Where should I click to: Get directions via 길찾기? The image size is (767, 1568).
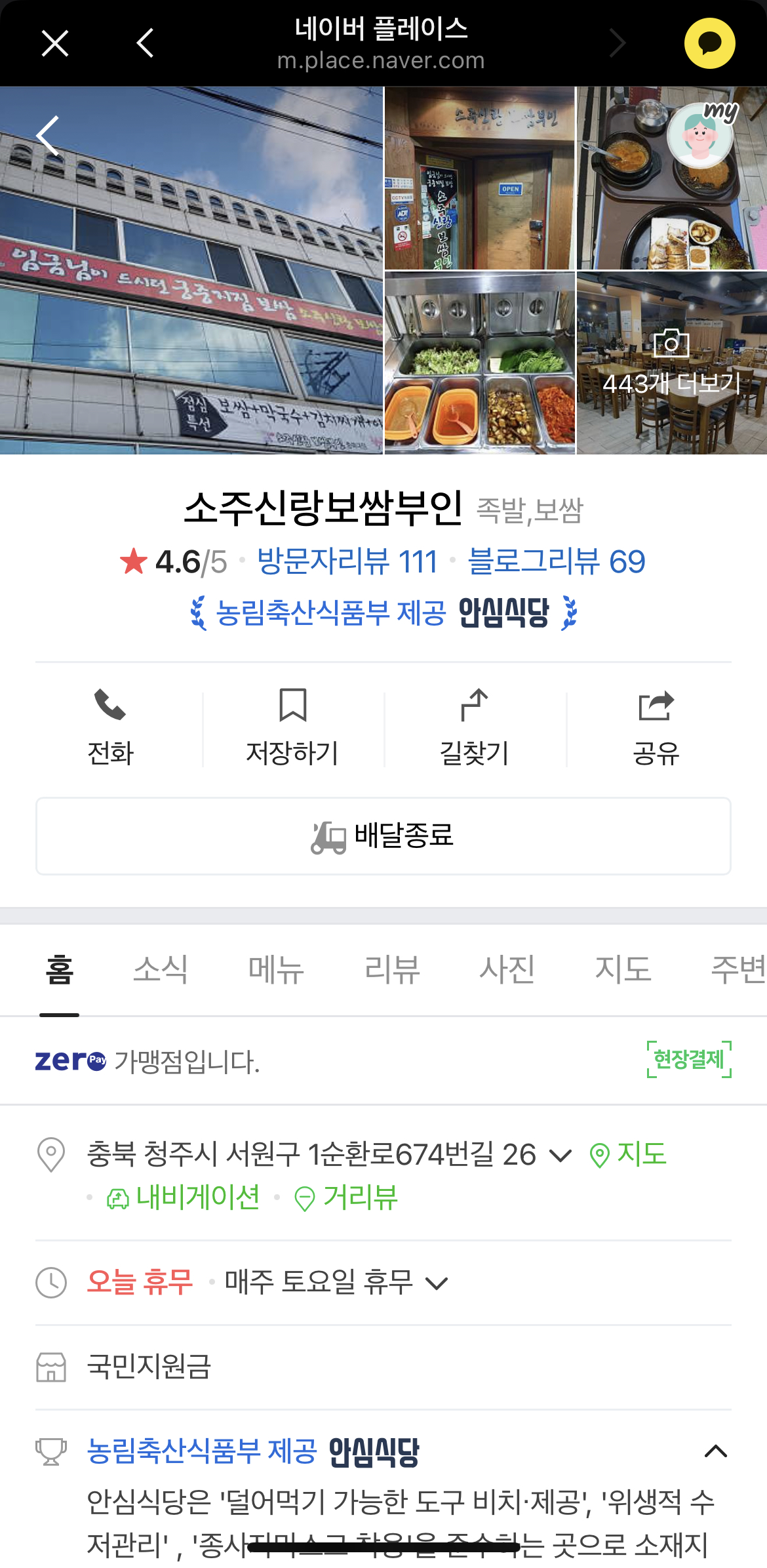coord(475,726)
